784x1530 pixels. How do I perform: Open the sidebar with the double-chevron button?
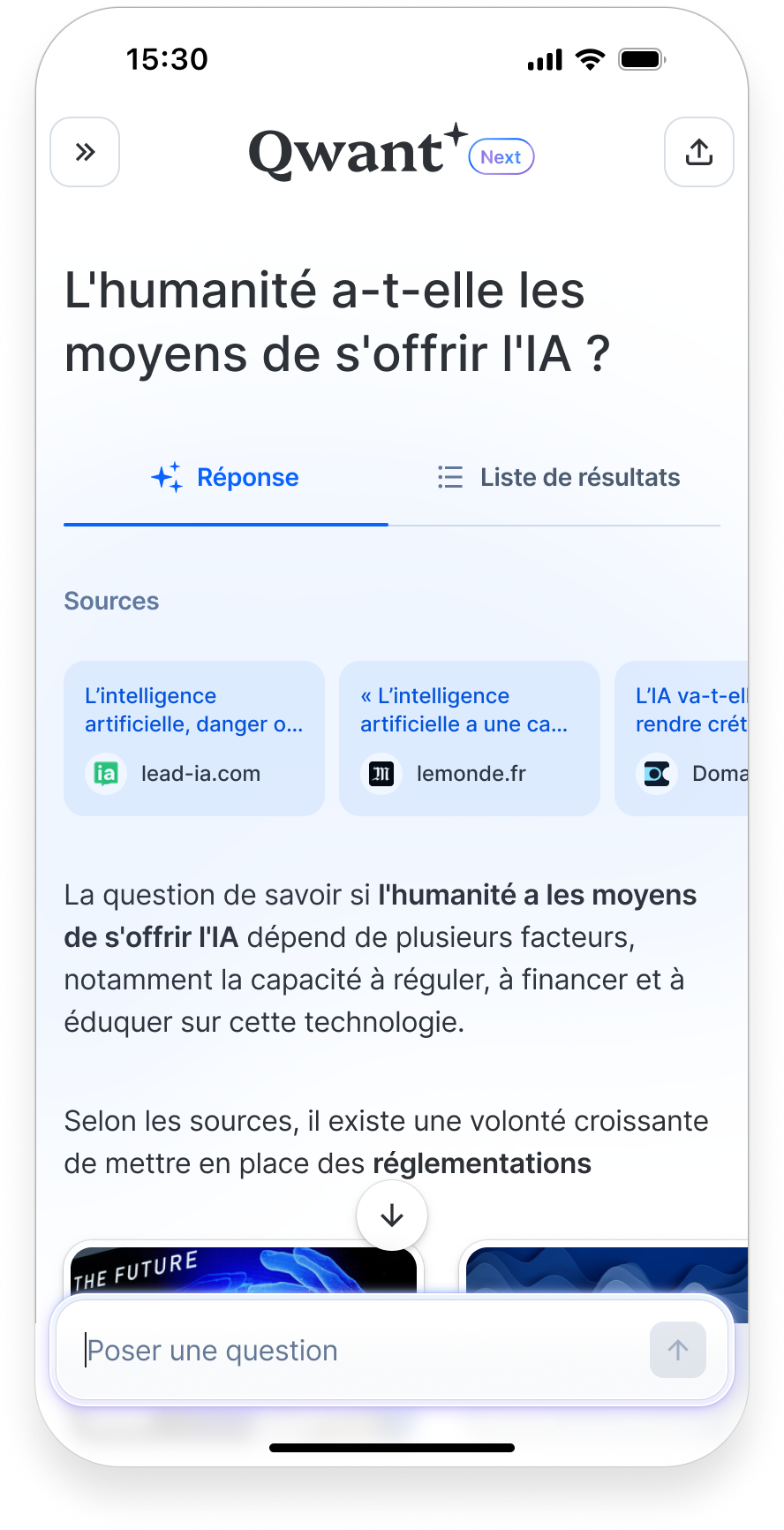[85, 152]
